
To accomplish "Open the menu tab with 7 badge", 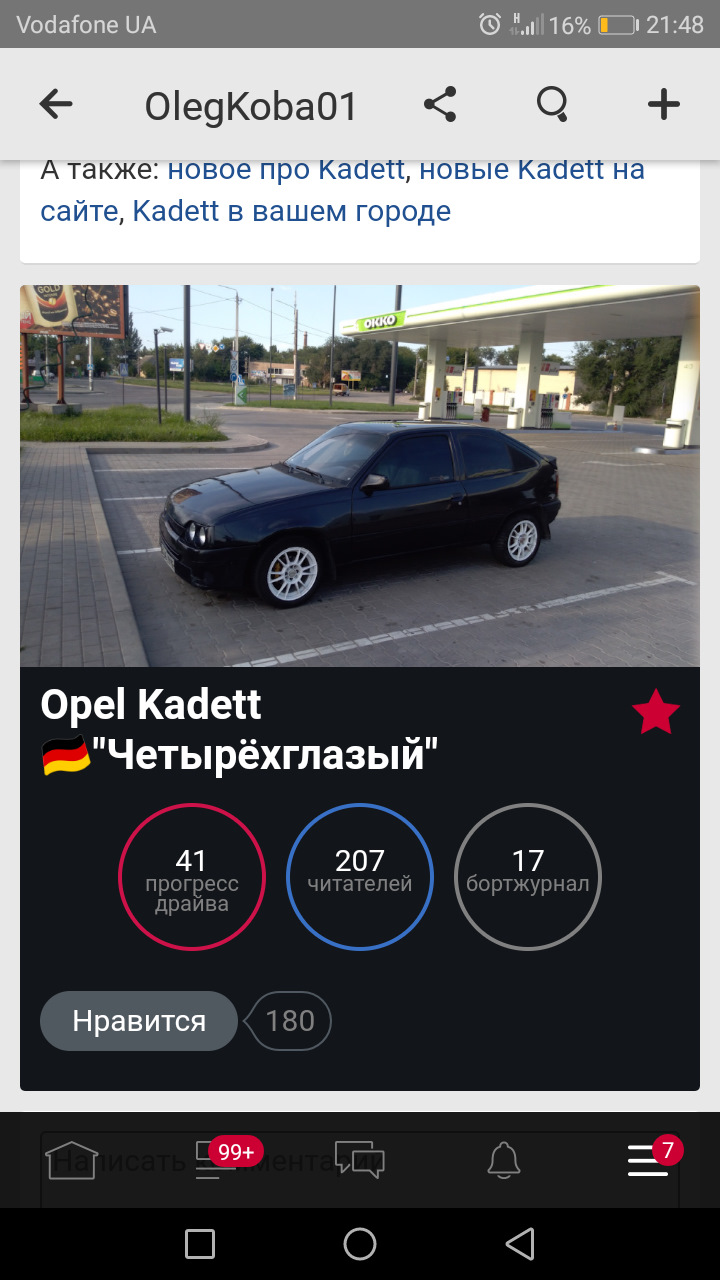I will 648,1160.
